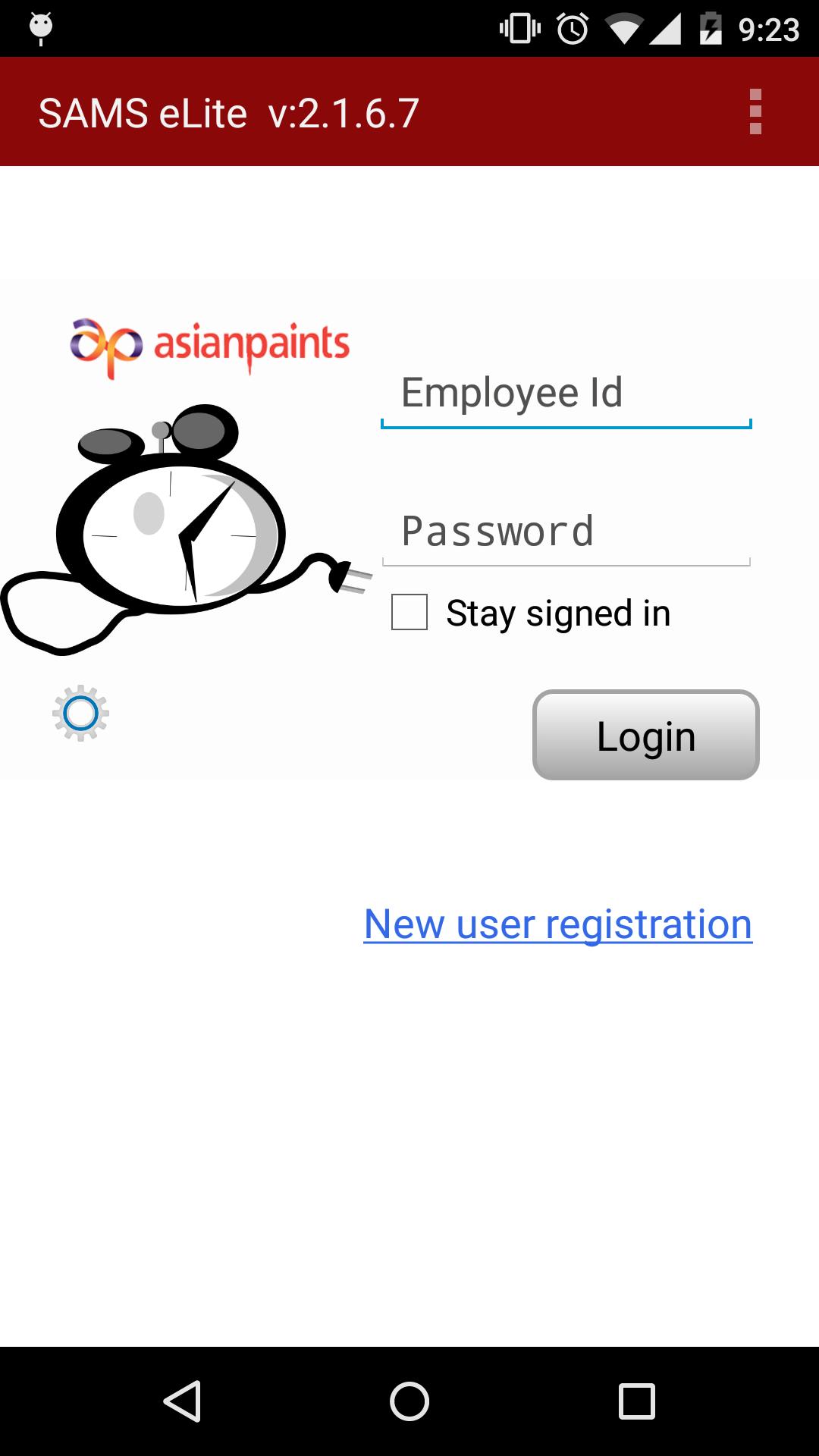Open the overflow menu in the app bar
The height and width of the screenshot is (1456, 819).
point(755,112)
